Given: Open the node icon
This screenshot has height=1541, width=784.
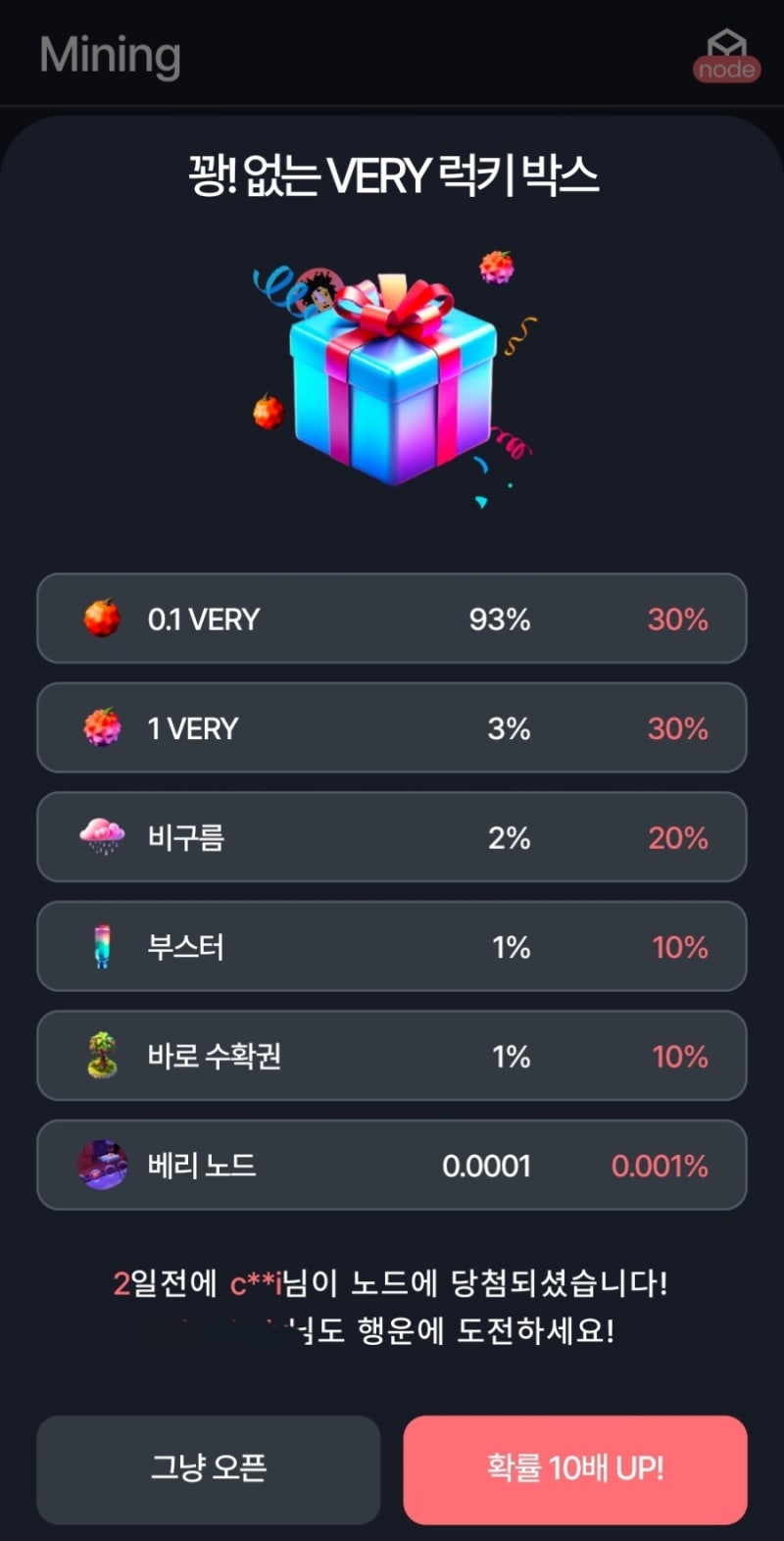Looking at the screenshot, I should tap(726, 57).
